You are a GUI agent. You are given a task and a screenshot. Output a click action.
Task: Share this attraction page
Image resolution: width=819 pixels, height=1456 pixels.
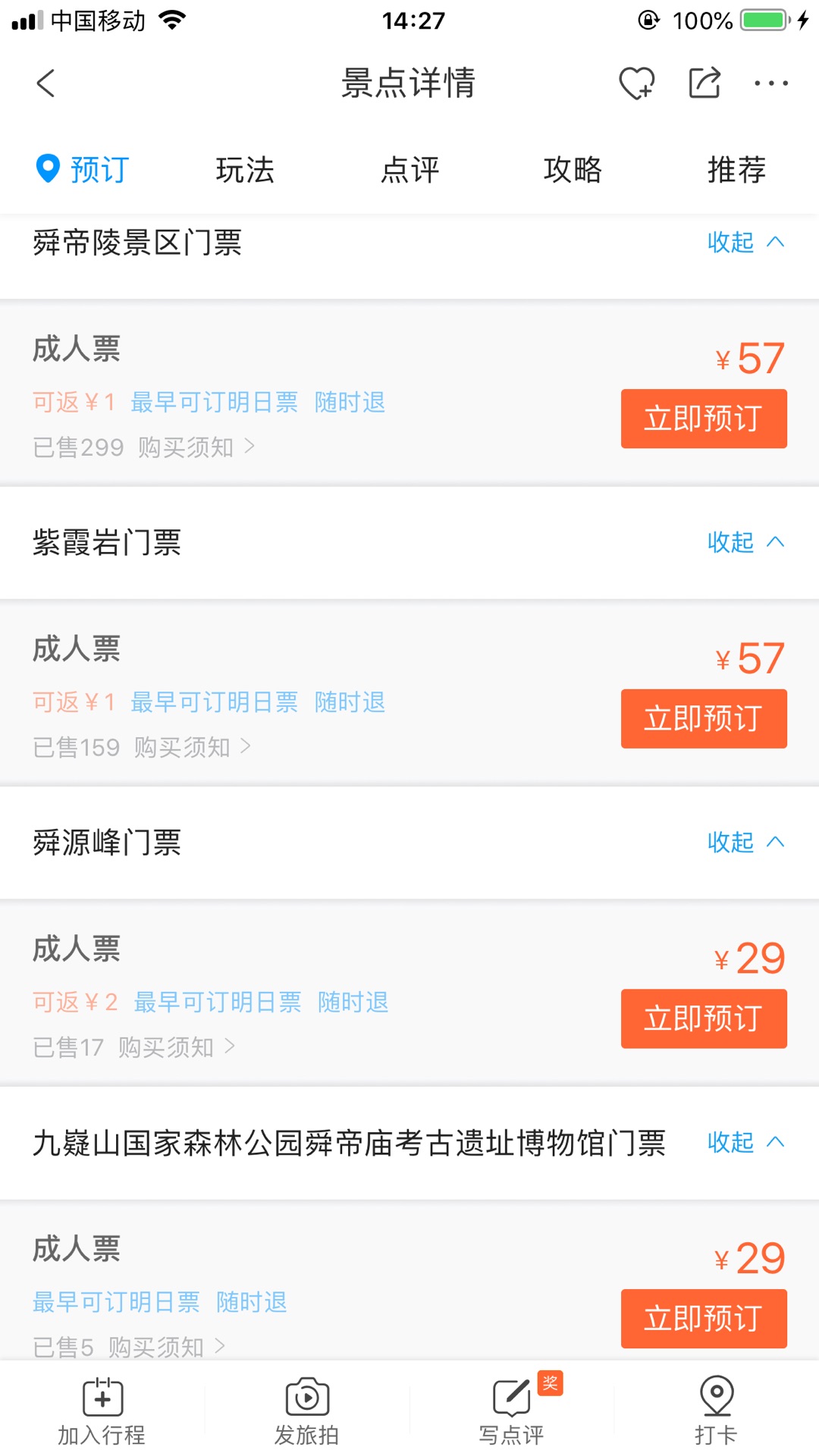(704, 83)
